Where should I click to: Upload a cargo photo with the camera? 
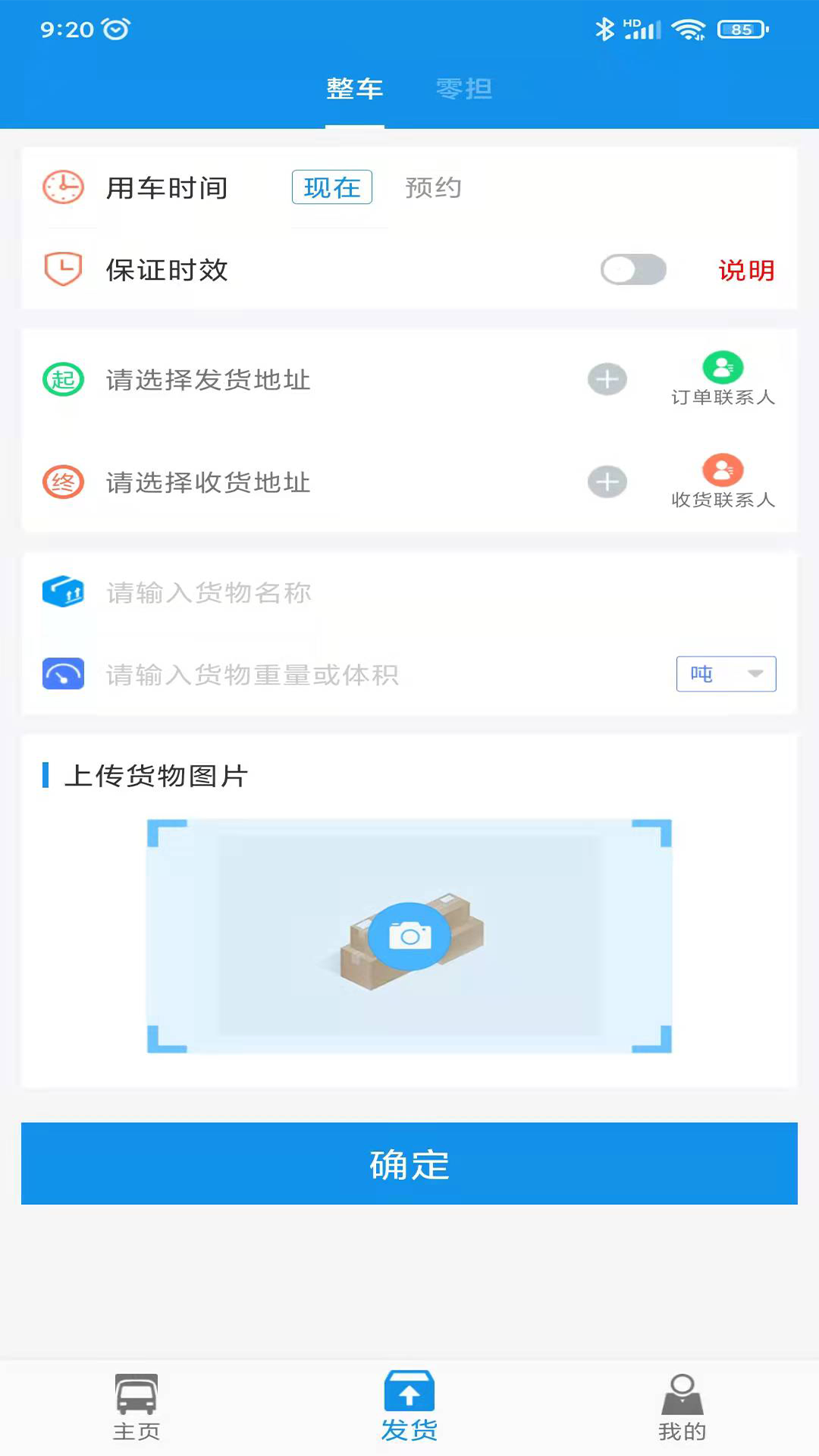click(x=409, y=936)
